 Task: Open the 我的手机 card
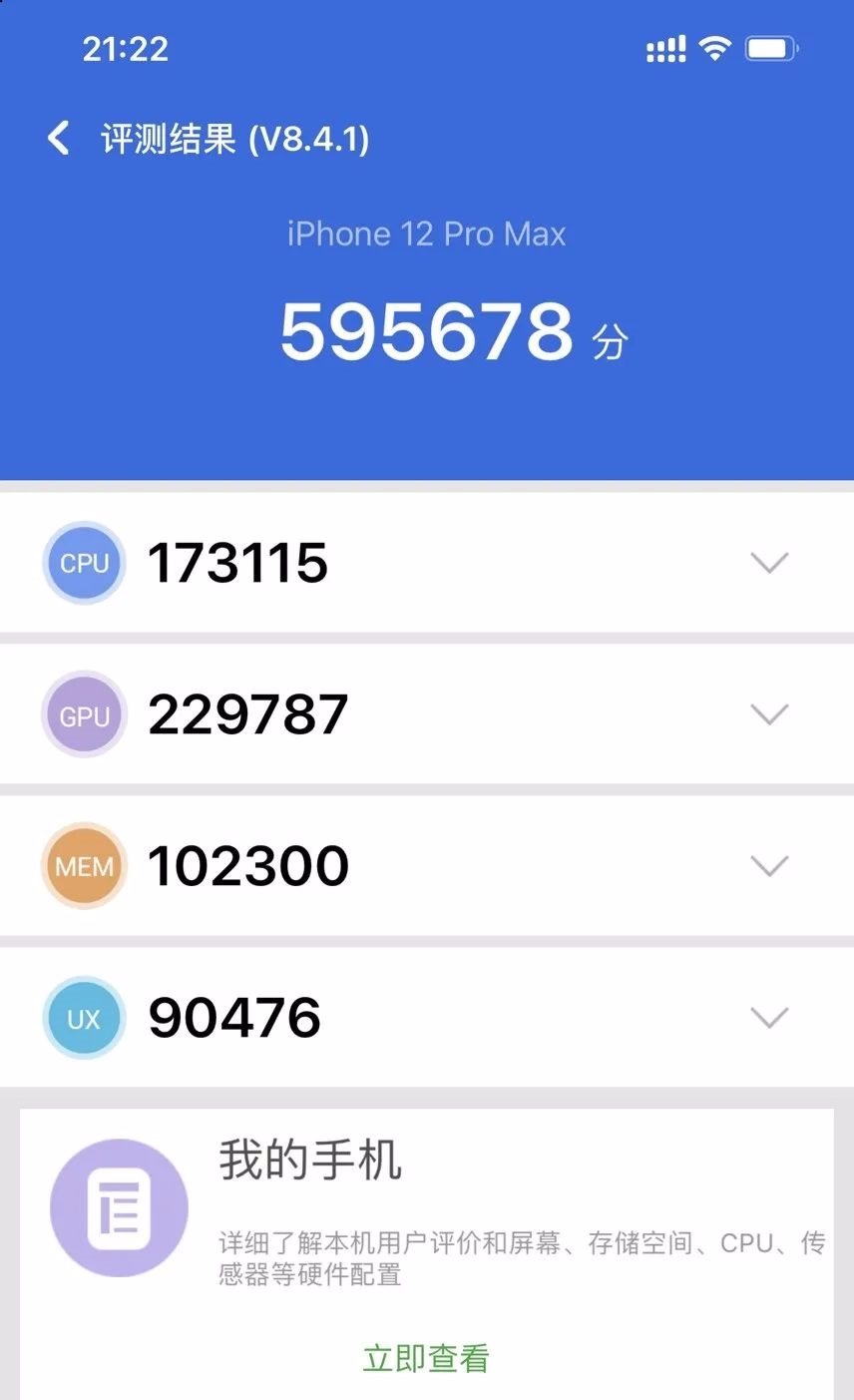[x=427, y=1227]
